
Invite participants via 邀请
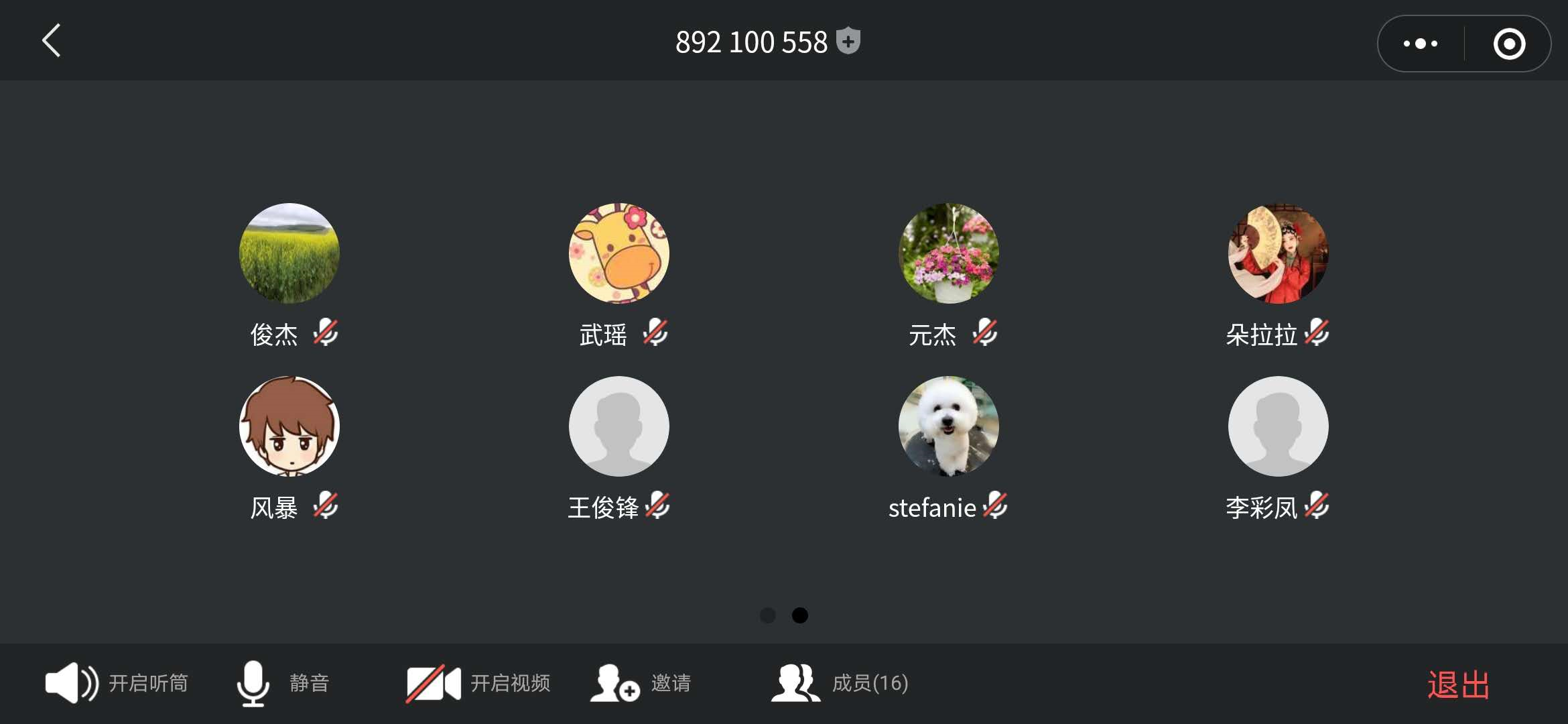click(640, 683)
